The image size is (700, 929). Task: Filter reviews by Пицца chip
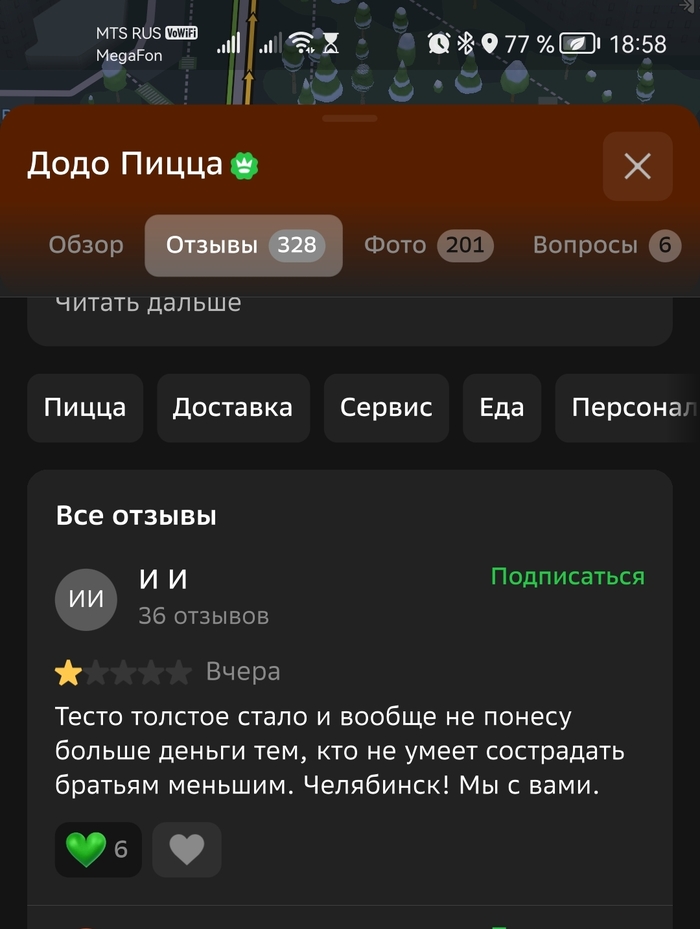(x=85, y=408)
